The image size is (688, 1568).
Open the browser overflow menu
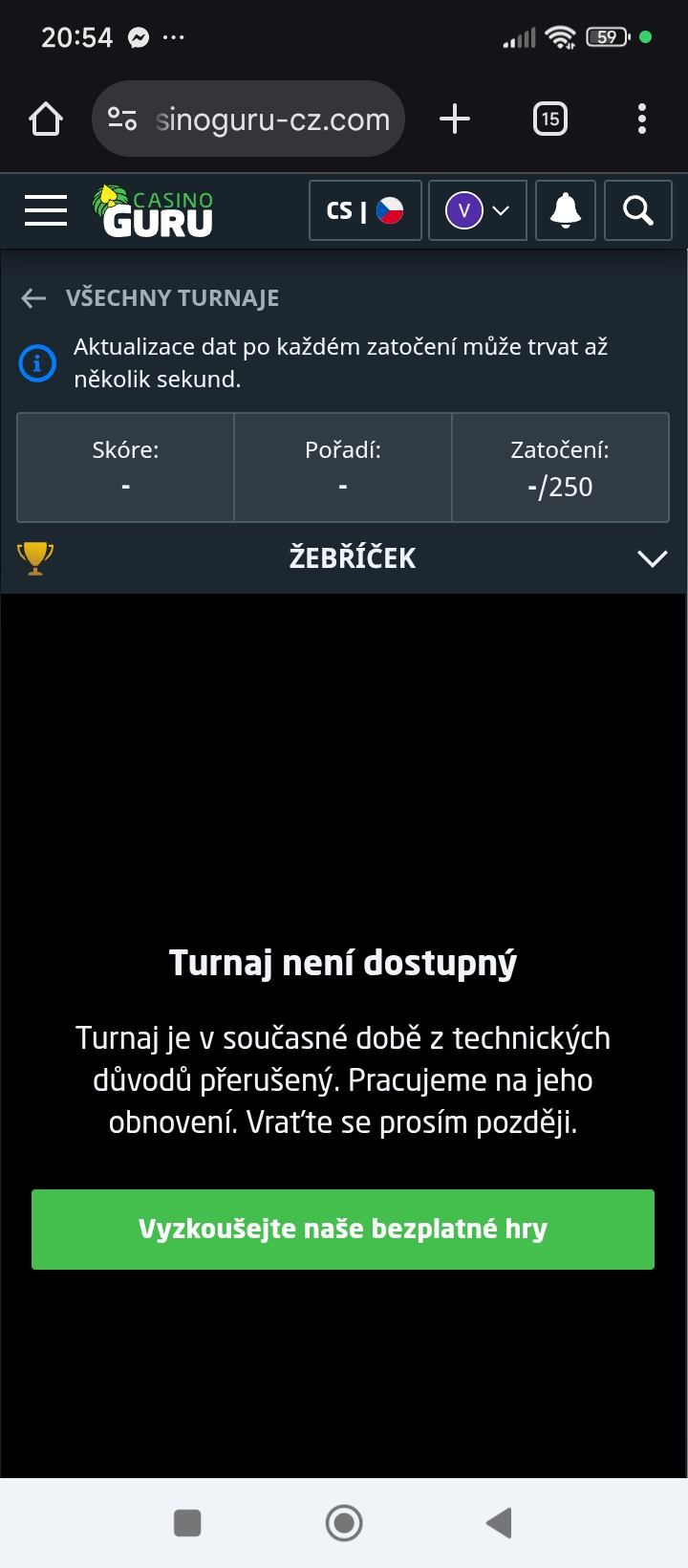pos(641,120)
